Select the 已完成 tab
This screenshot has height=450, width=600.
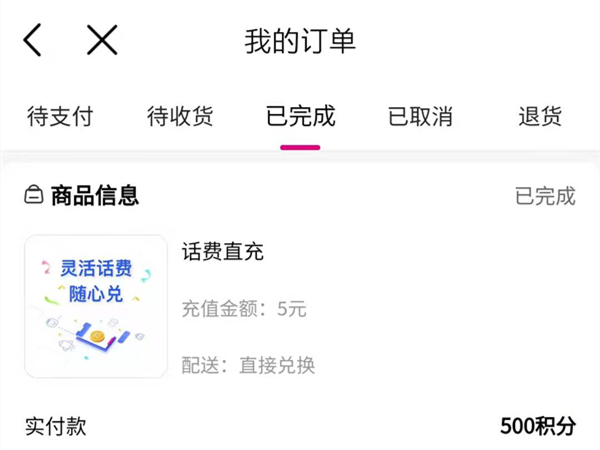pos(300,116)
